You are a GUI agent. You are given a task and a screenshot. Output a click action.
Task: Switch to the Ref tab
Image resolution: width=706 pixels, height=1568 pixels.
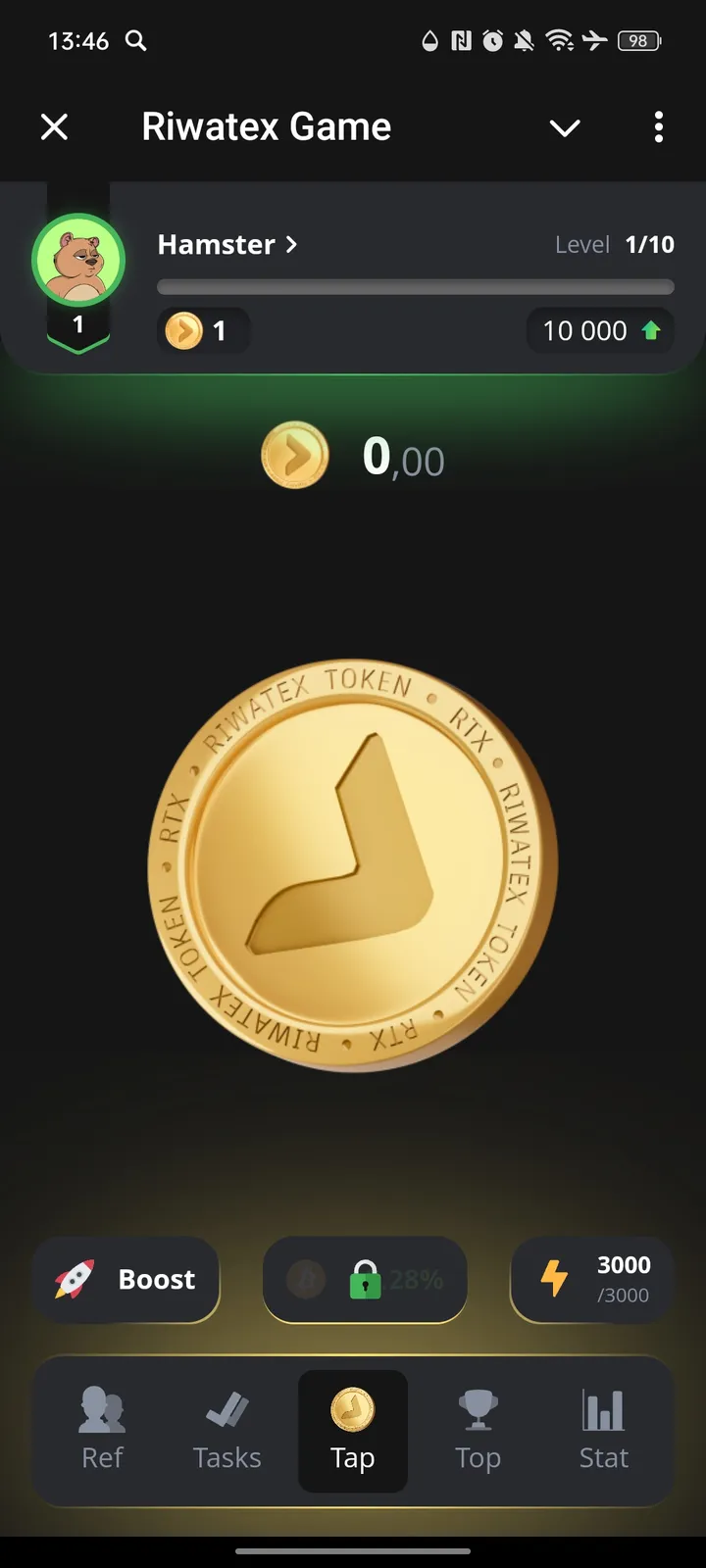(x=102, y=1430)
